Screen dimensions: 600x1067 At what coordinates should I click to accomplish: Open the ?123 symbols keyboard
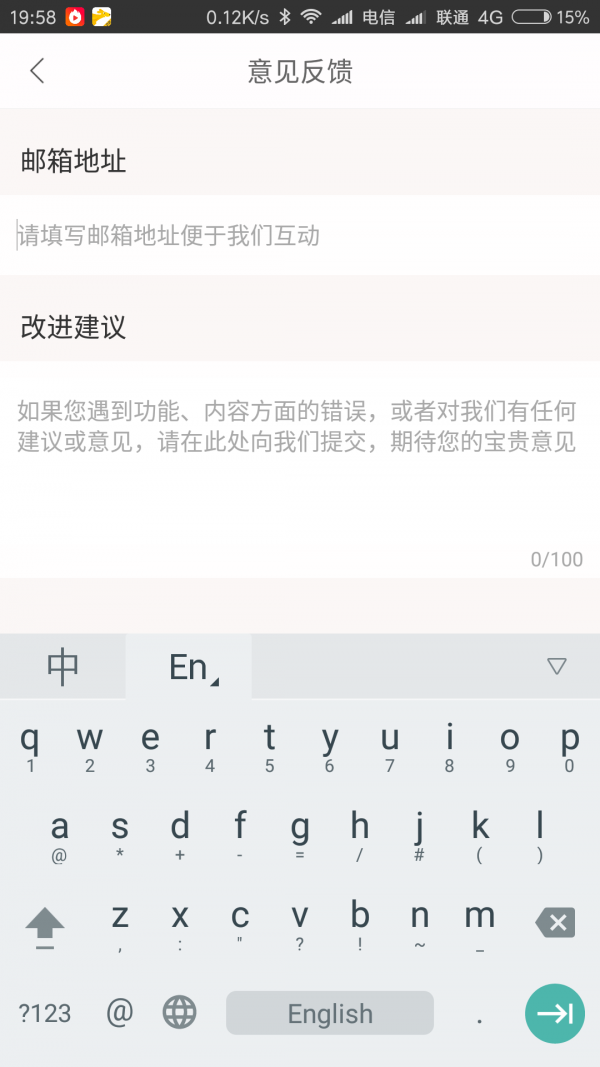45,1013
